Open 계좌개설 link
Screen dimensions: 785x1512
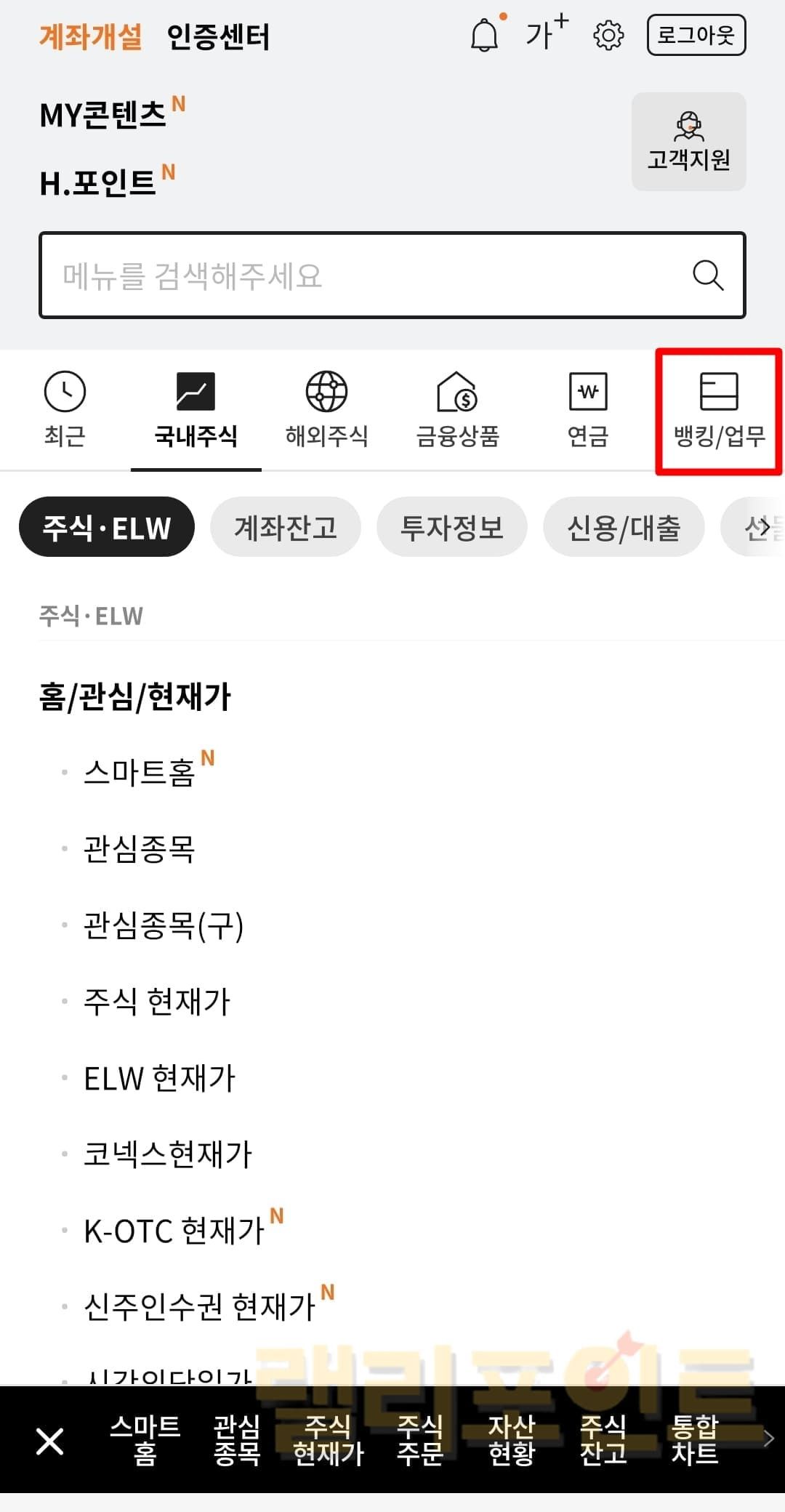91,36
